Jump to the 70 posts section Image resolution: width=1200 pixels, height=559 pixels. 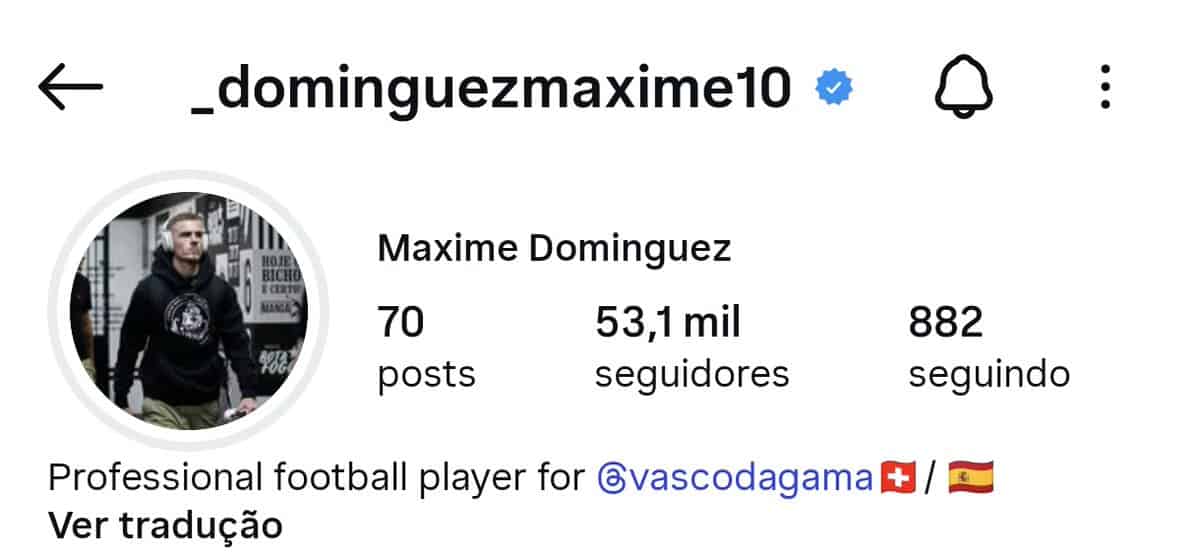pyautogui.click(x=426, y=347)
